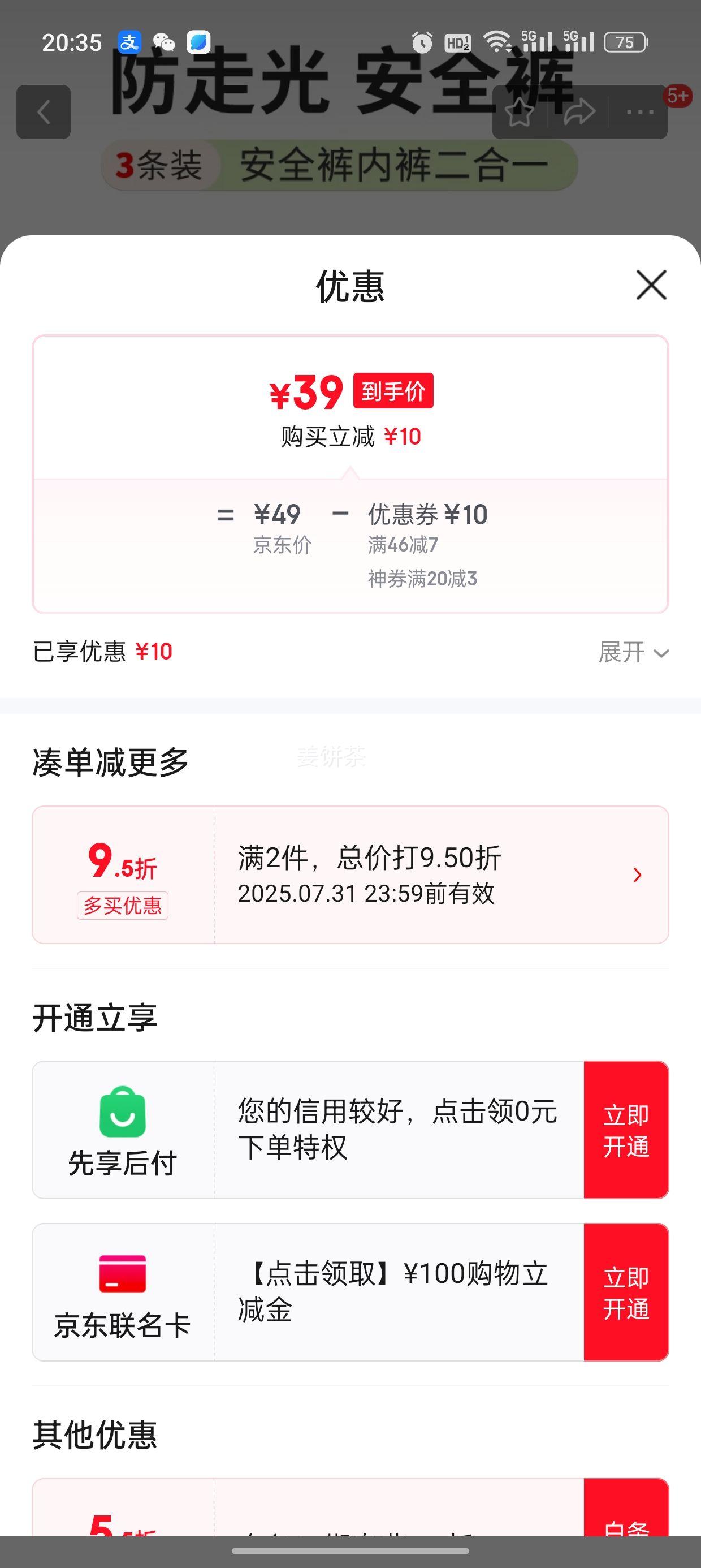Open the 满2件总价打9.50折 offer
This screenshot has height=1568, width=701.
(x=350, y=875)
